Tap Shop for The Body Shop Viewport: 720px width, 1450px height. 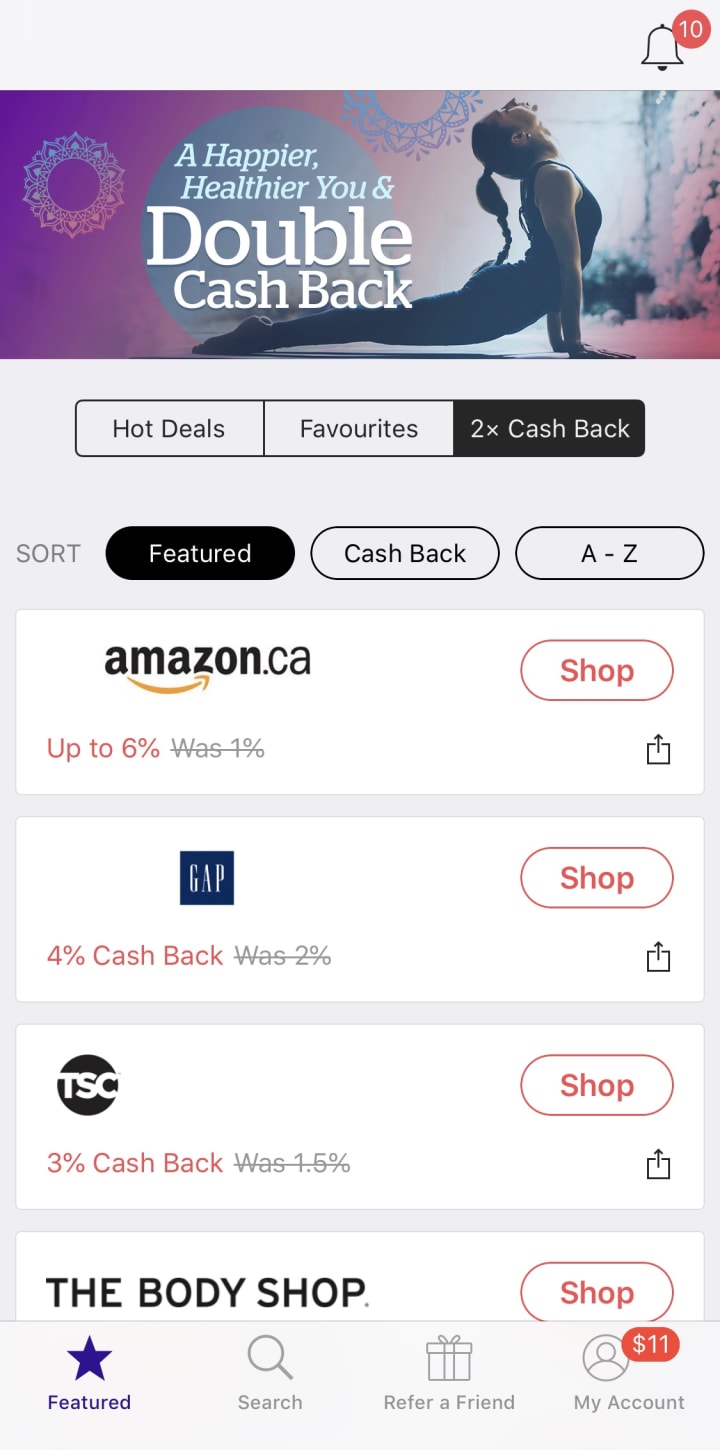(596, 1292)
